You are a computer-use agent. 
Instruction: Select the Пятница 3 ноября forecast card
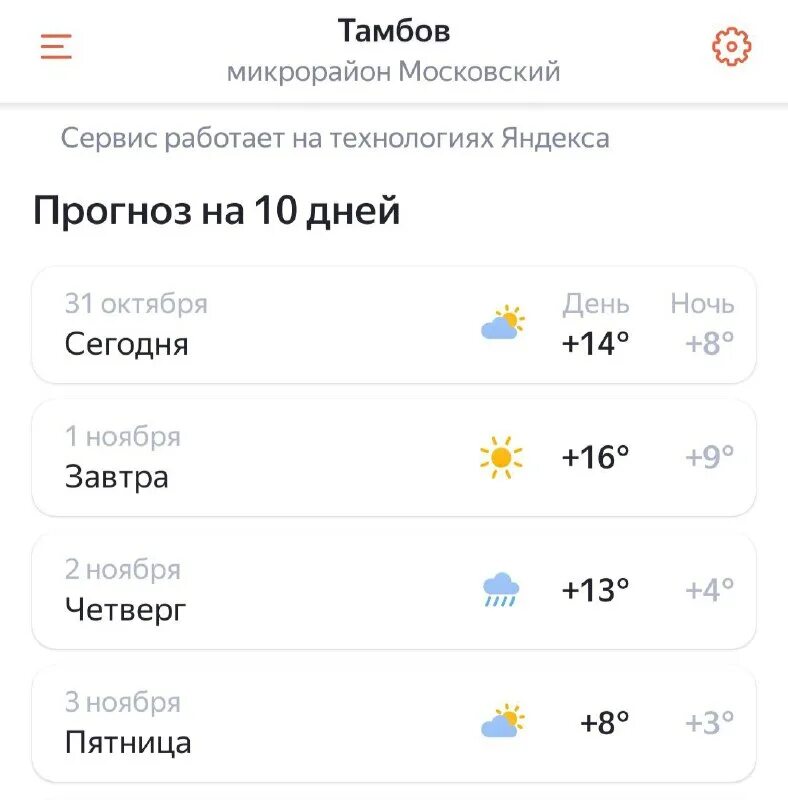(393, 723)
